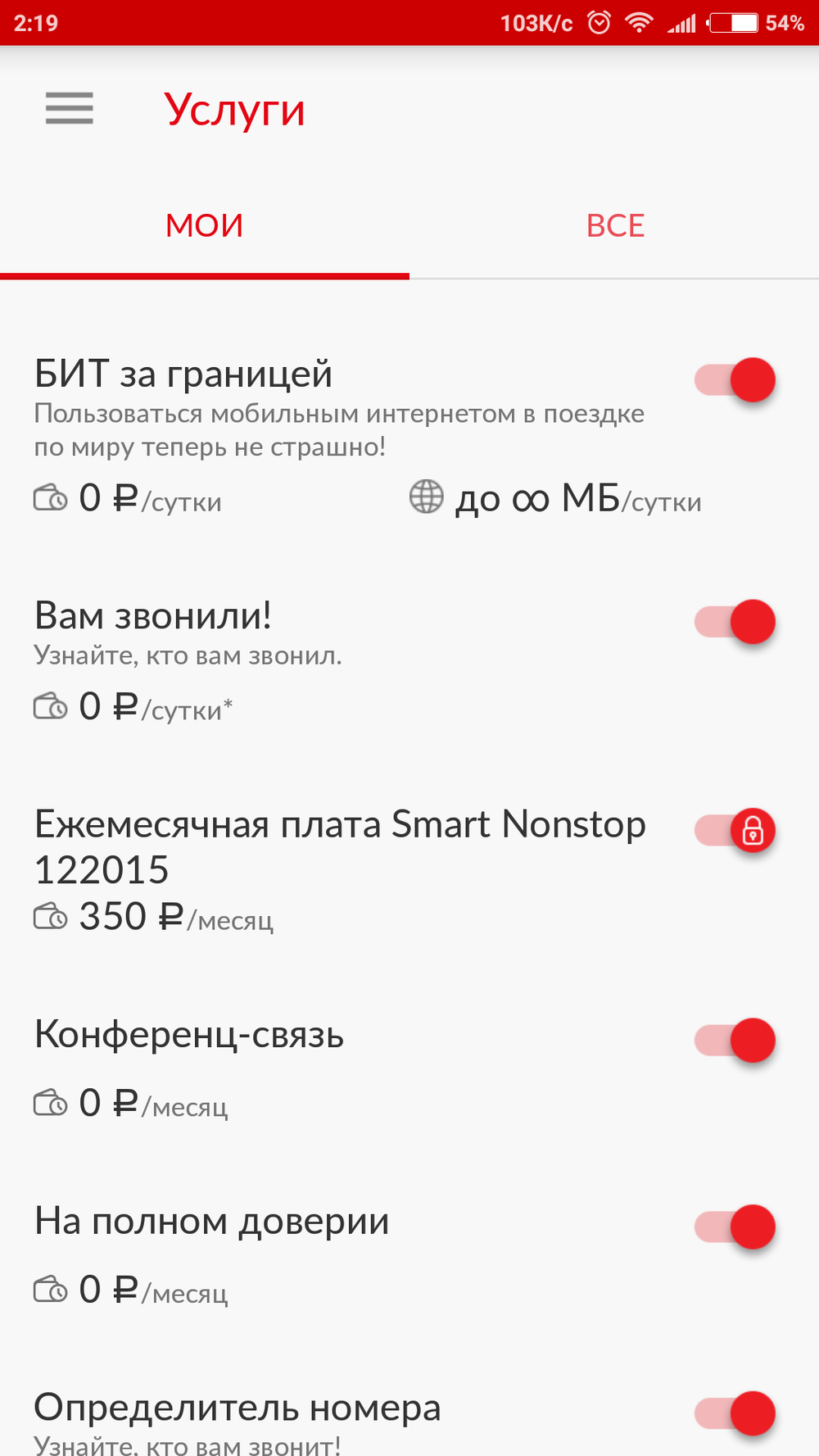
Task: Tap locked Smart Nonstop monthly fee toggle
Action: point(735,831)
